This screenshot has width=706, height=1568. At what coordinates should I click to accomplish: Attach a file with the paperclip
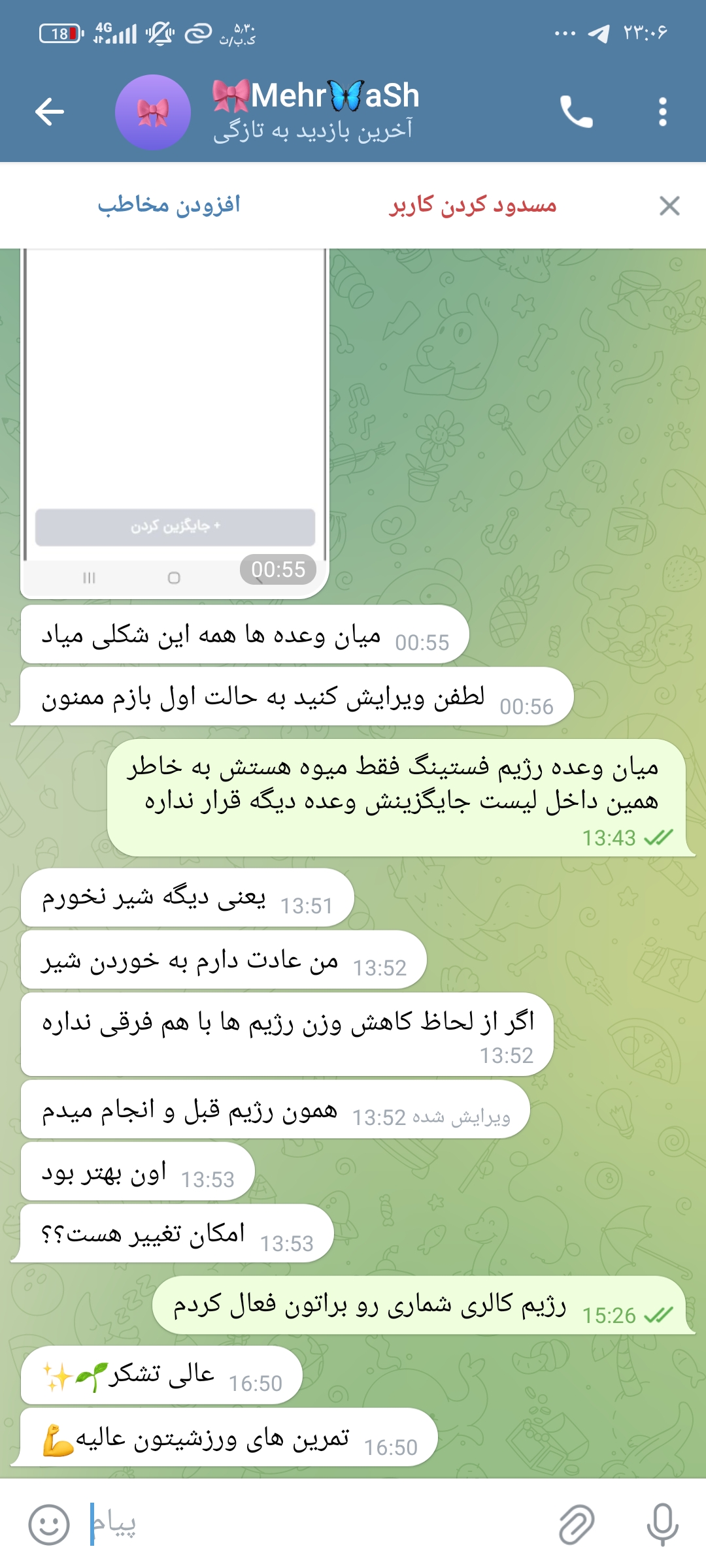click(577, 1525)
